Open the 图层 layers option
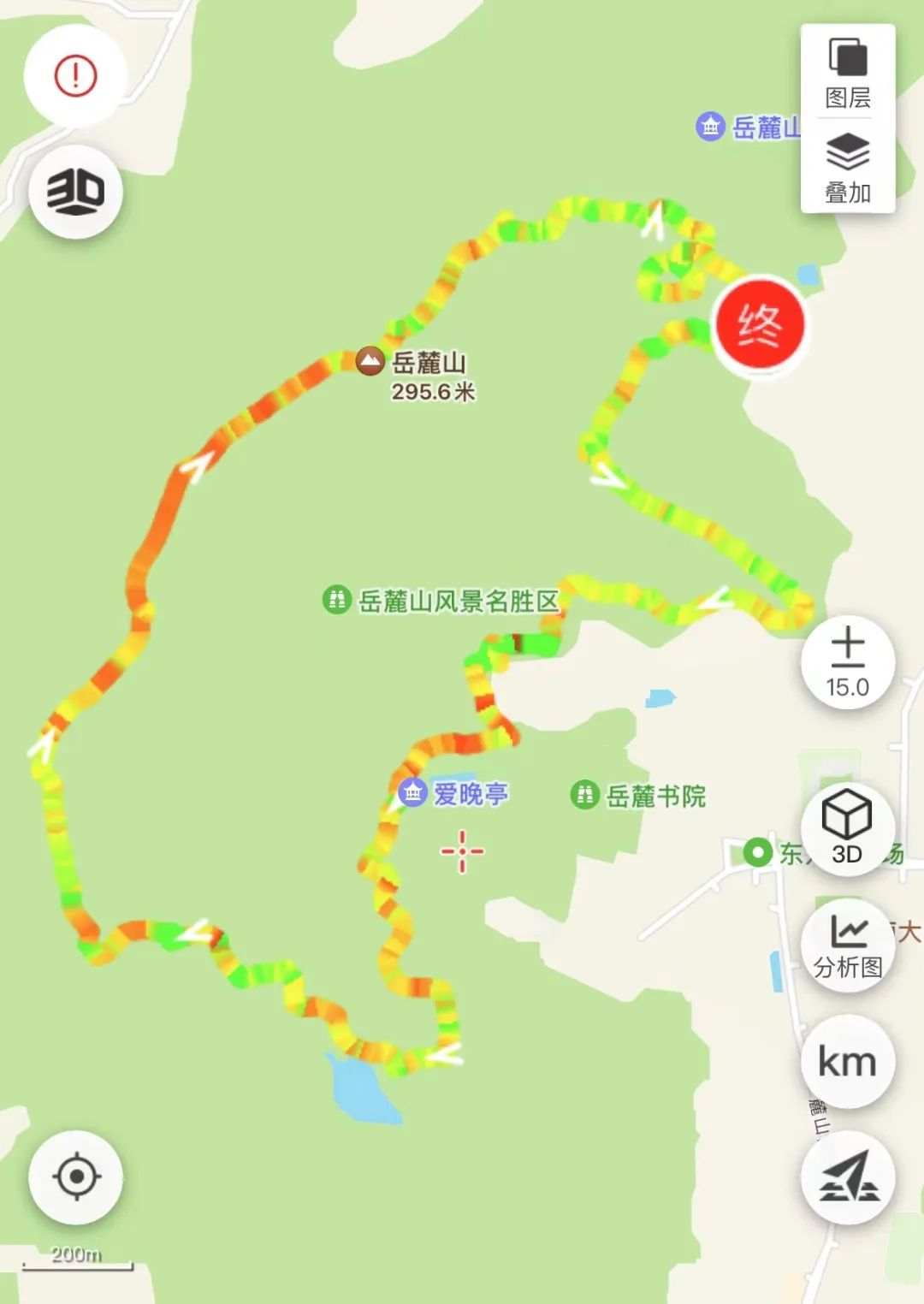Viewport: 924px width, 1304px height. 847,74
